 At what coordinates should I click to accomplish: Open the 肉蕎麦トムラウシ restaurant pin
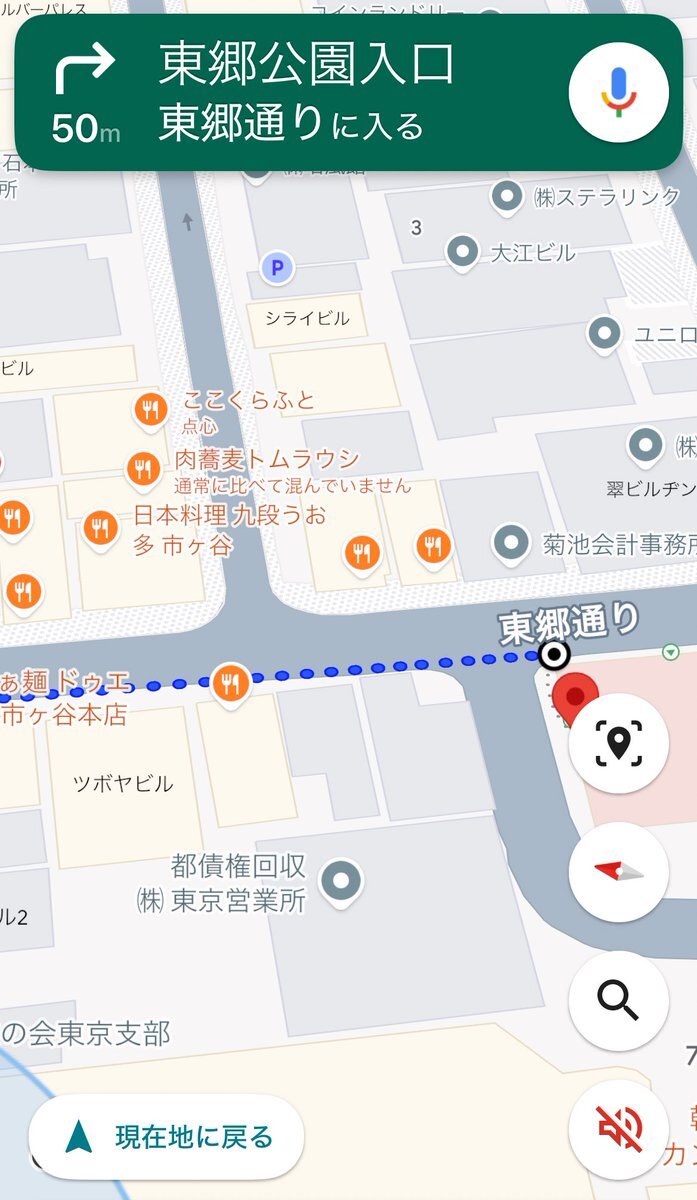point(143,469)
